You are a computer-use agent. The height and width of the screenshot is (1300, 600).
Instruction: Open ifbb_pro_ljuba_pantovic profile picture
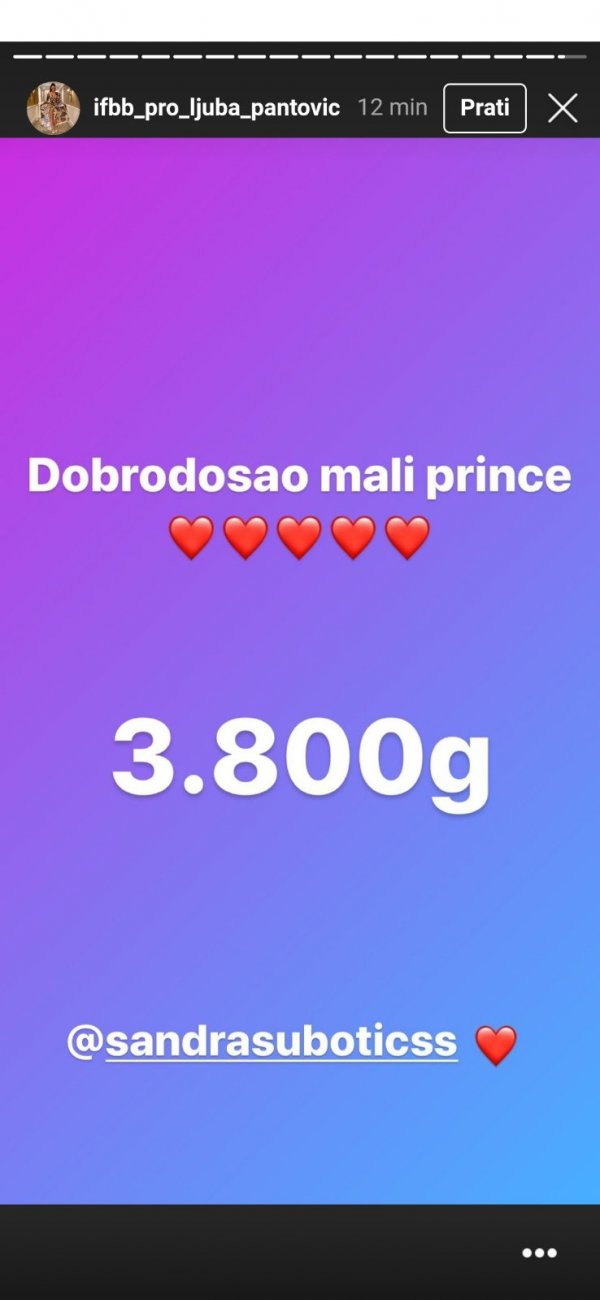pos(53,108)
